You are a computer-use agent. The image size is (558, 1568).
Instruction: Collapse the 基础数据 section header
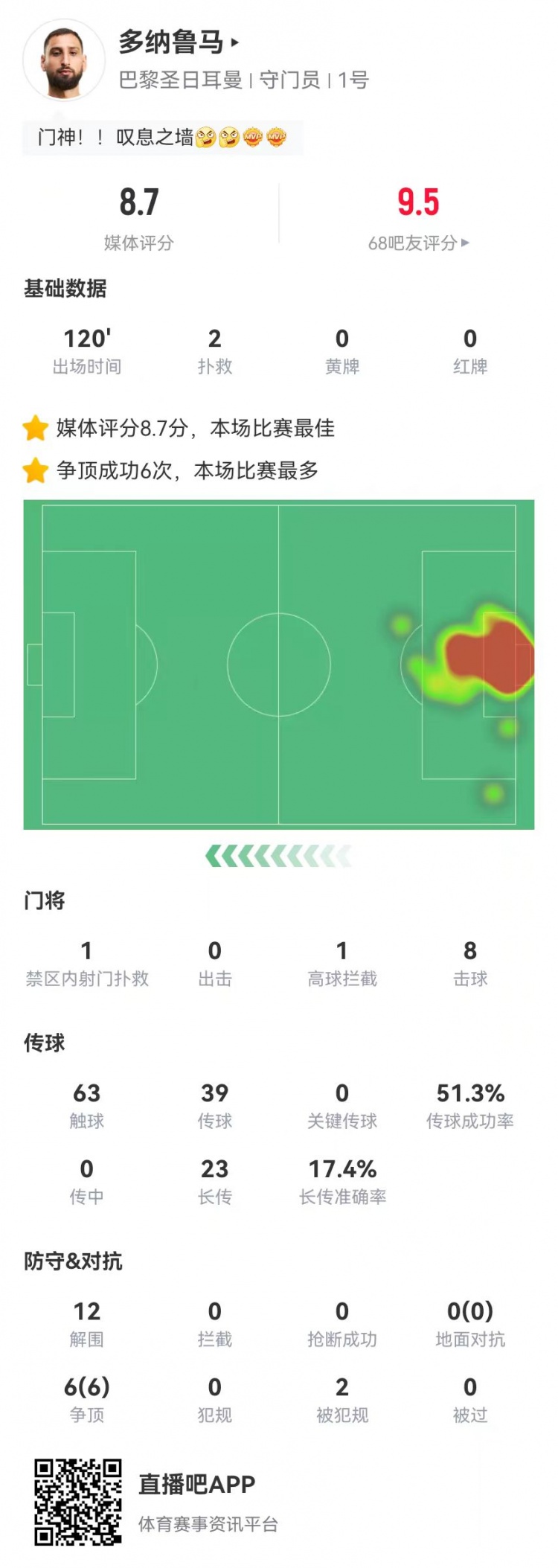point(65,289)
